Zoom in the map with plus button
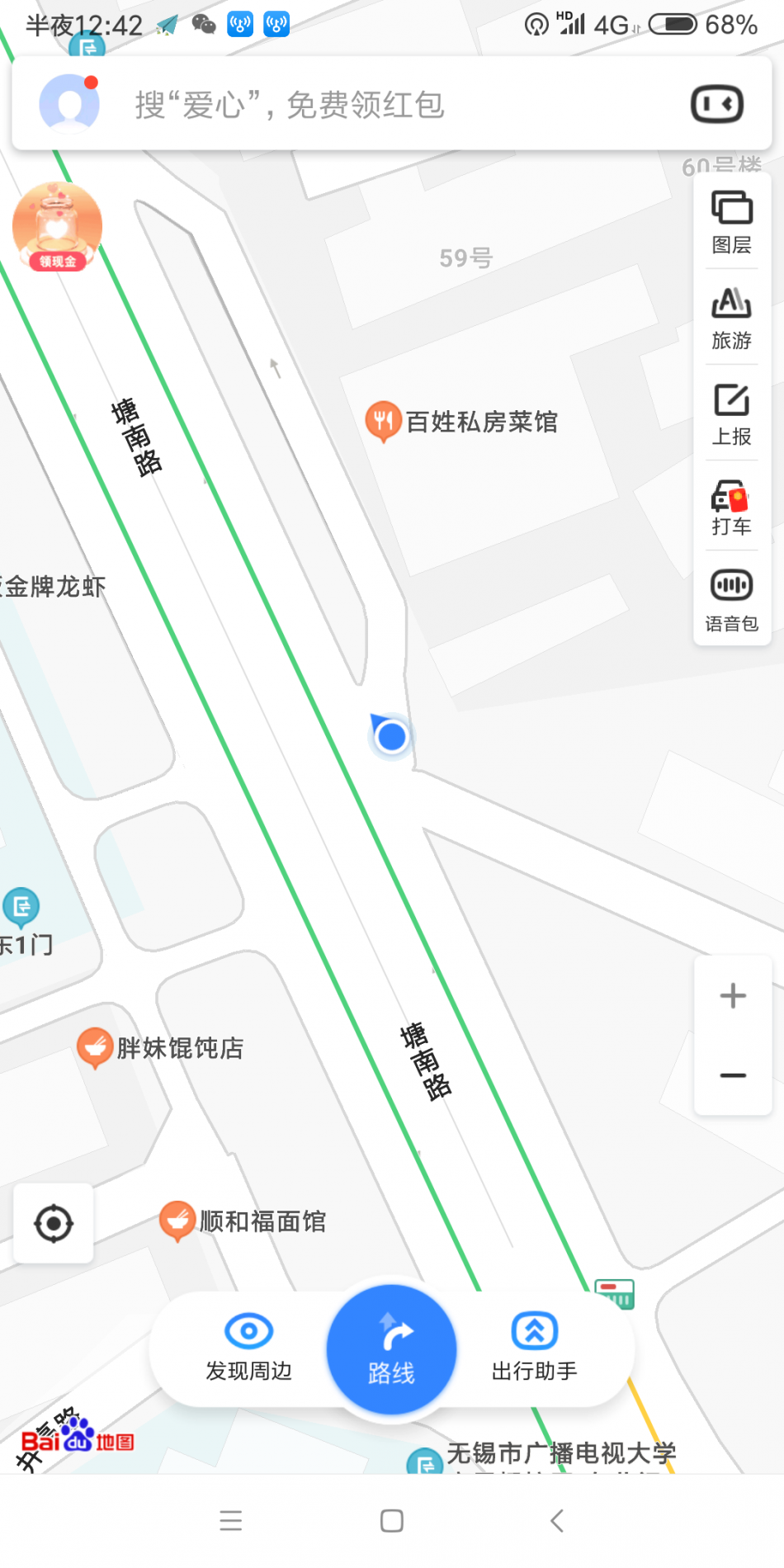 pyautogui.click(x=733, y=995)
